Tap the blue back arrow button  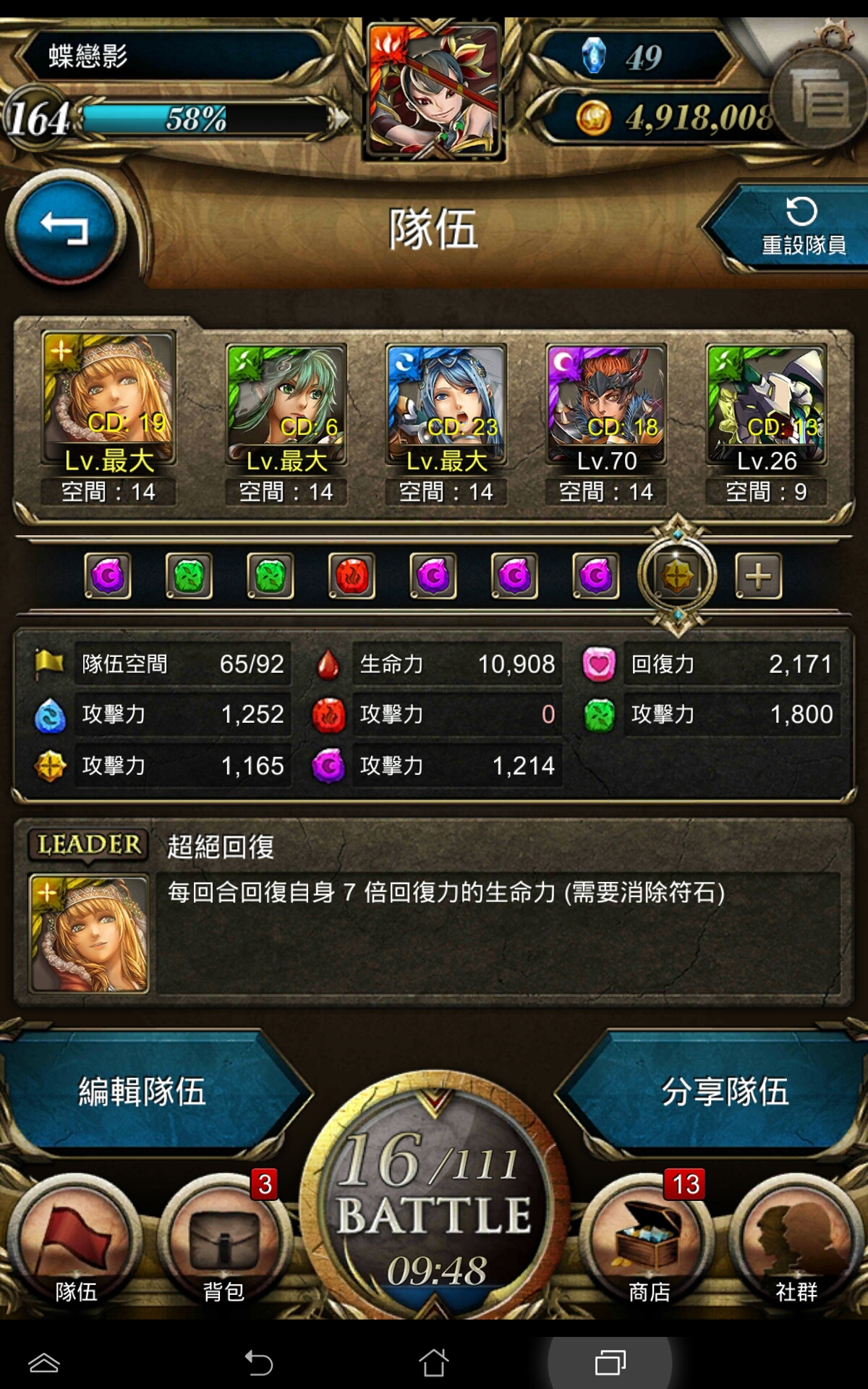pyautogui.click(x=65, y=228)
